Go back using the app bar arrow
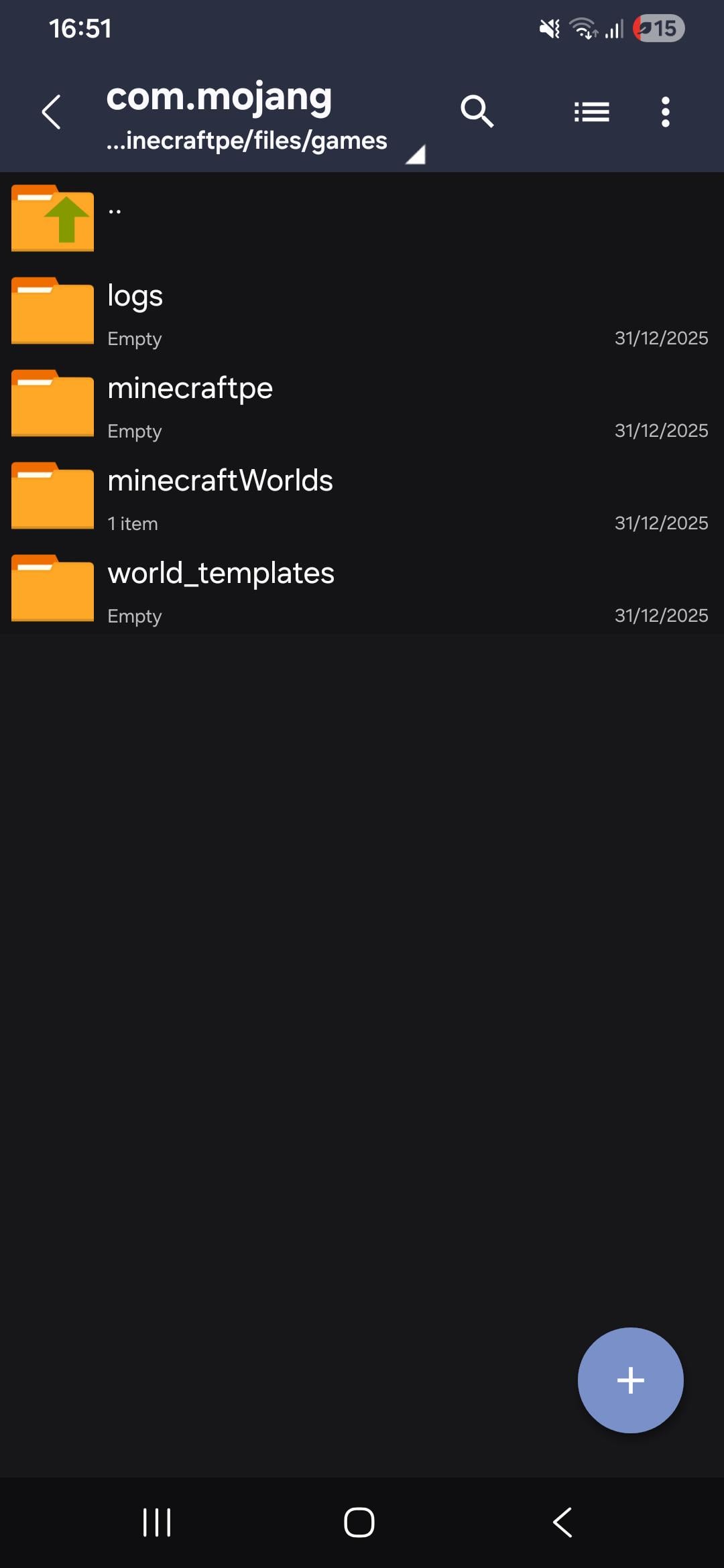 coord(52,111)
